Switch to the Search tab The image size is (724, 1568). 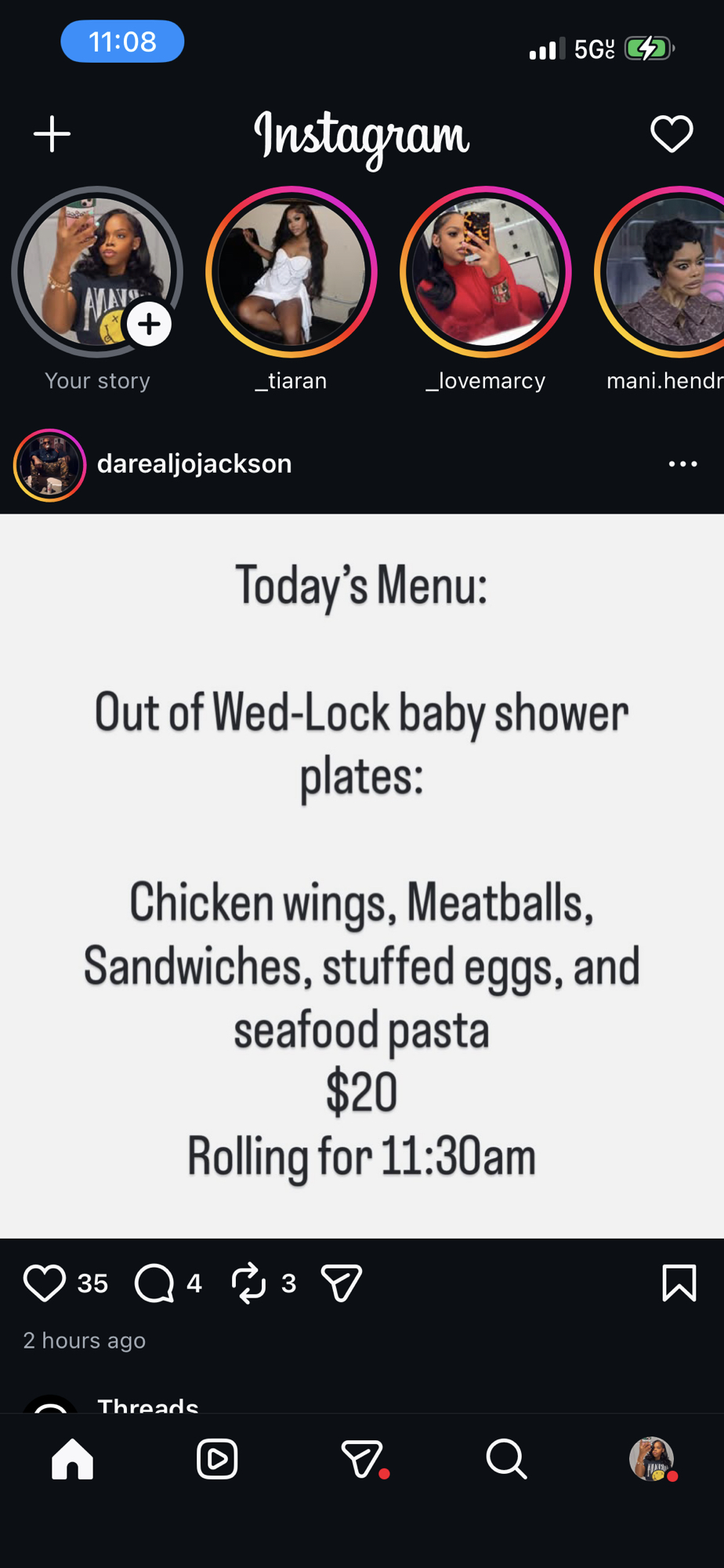(x=506, y=1459)
